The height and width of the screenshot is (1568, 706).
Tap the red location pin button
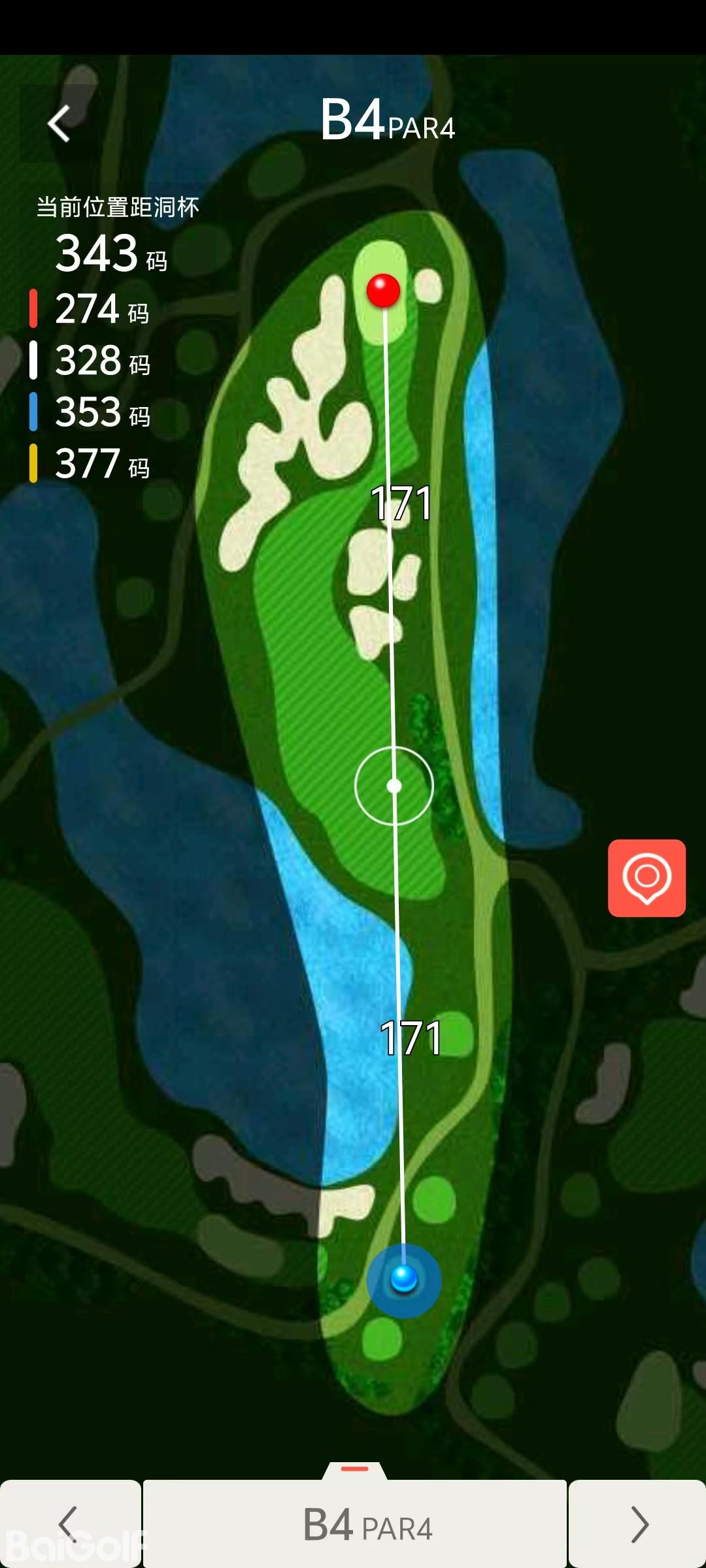coord(647,877)
